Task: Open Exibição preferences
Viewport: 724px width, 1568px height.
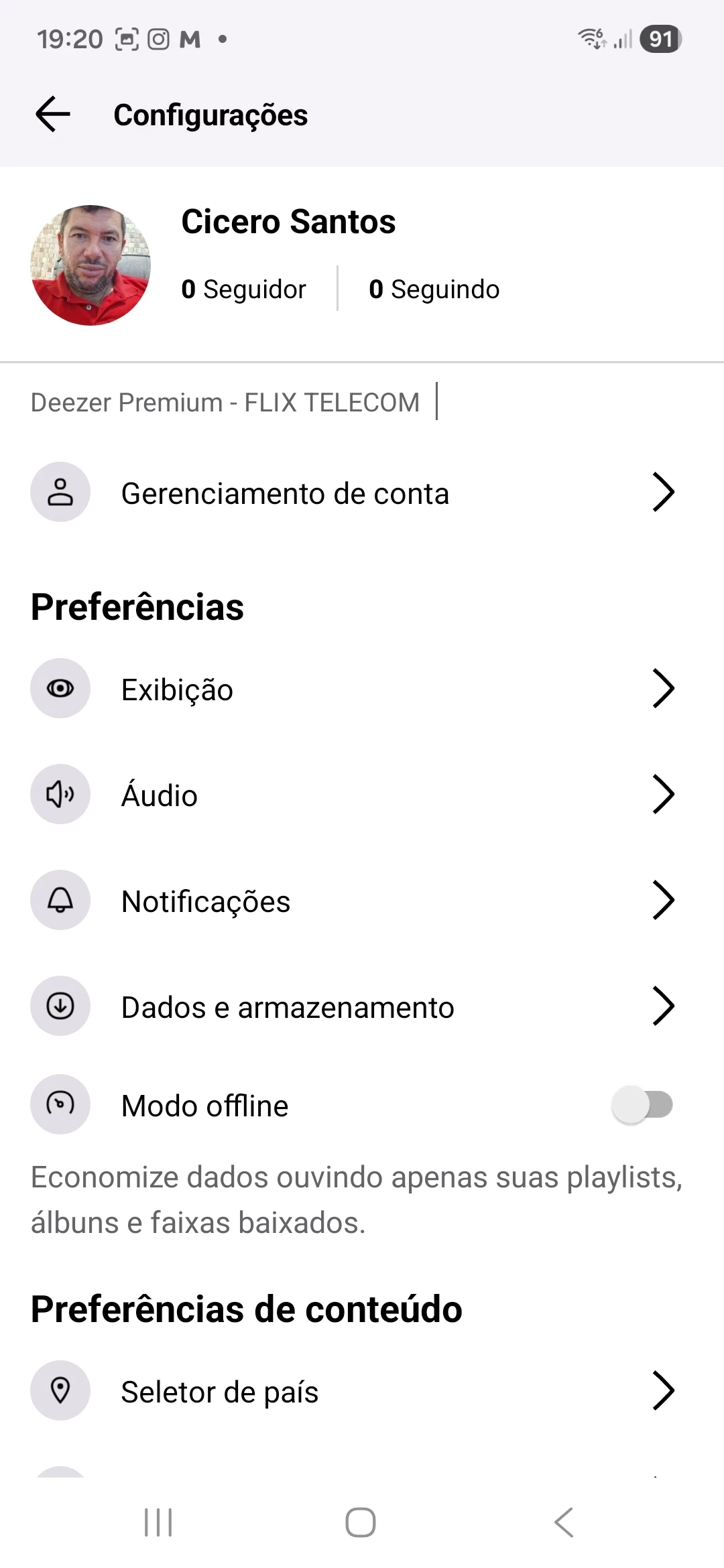Action: 362,689
